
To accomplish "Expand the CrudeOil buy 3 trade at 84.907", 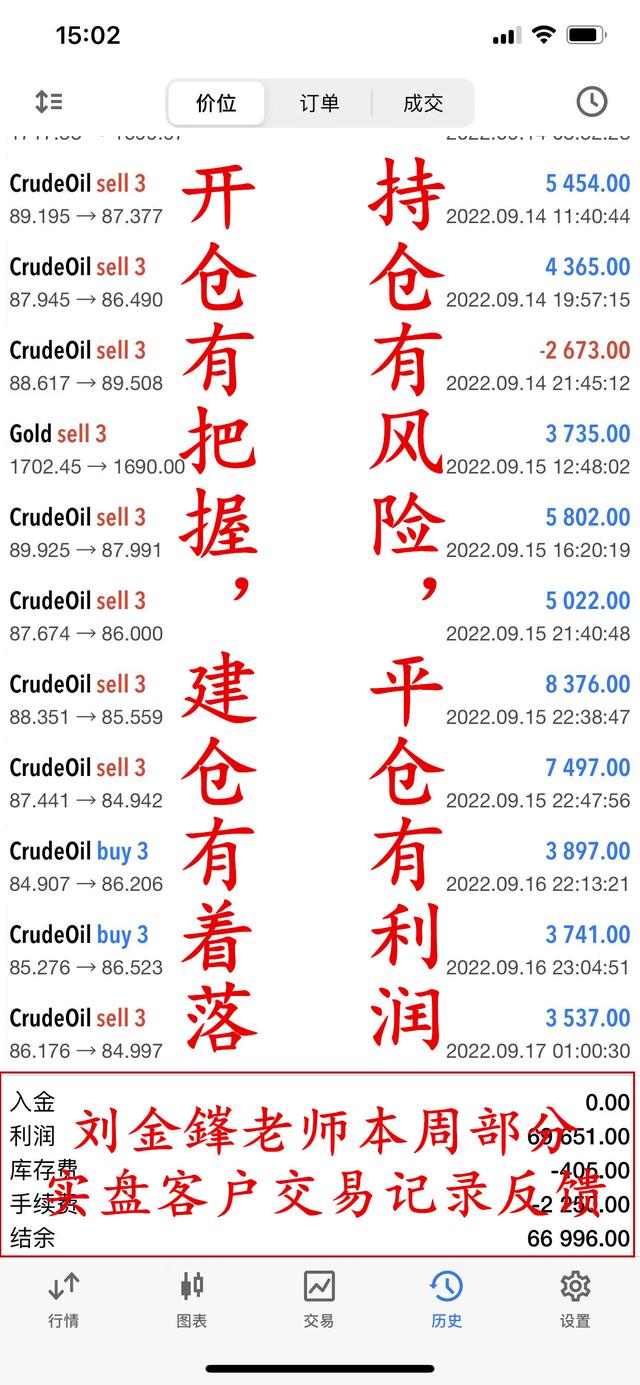I will coord(320,866).
